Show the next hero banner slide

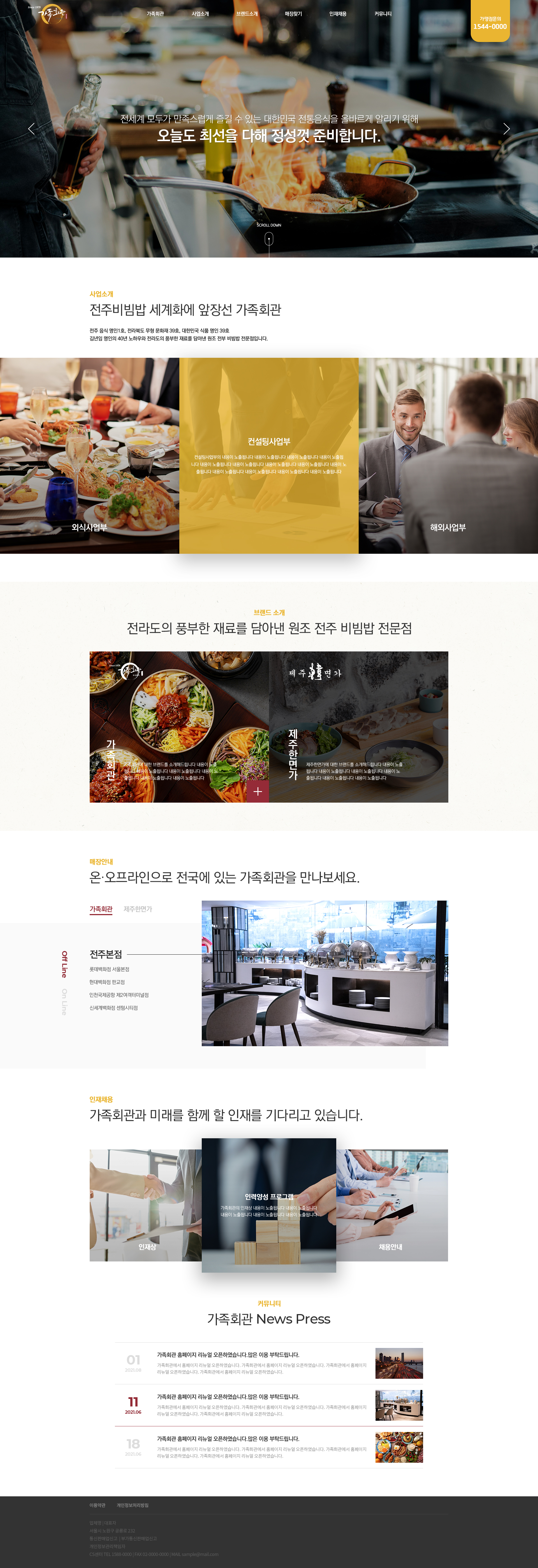[506, 129]
